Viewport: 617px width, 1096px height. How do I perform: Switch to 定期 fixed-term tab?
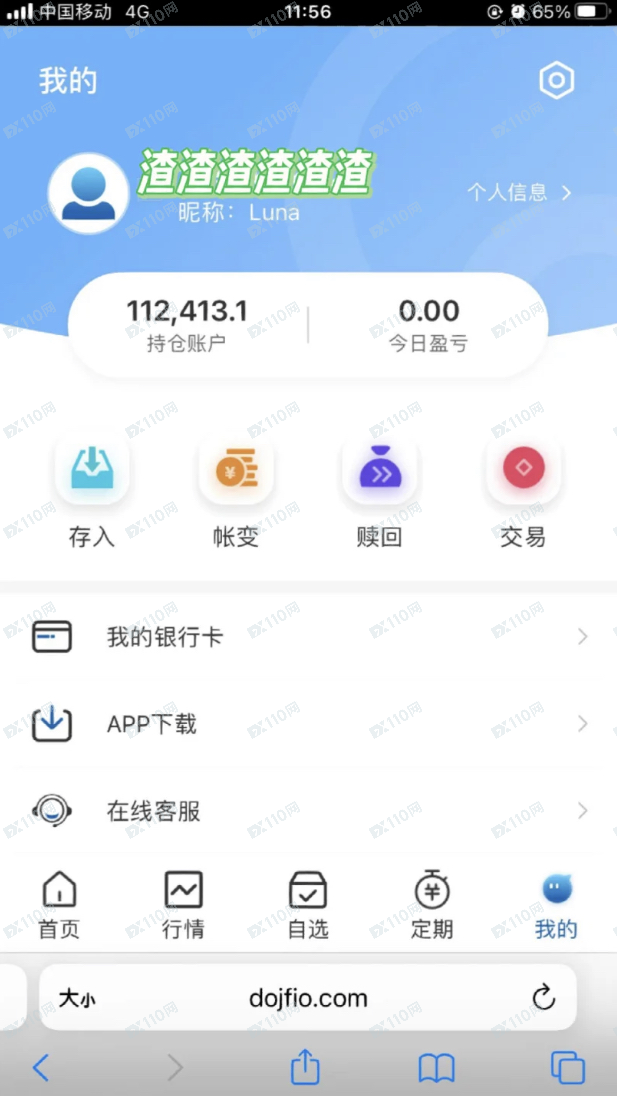click(432, 905)
